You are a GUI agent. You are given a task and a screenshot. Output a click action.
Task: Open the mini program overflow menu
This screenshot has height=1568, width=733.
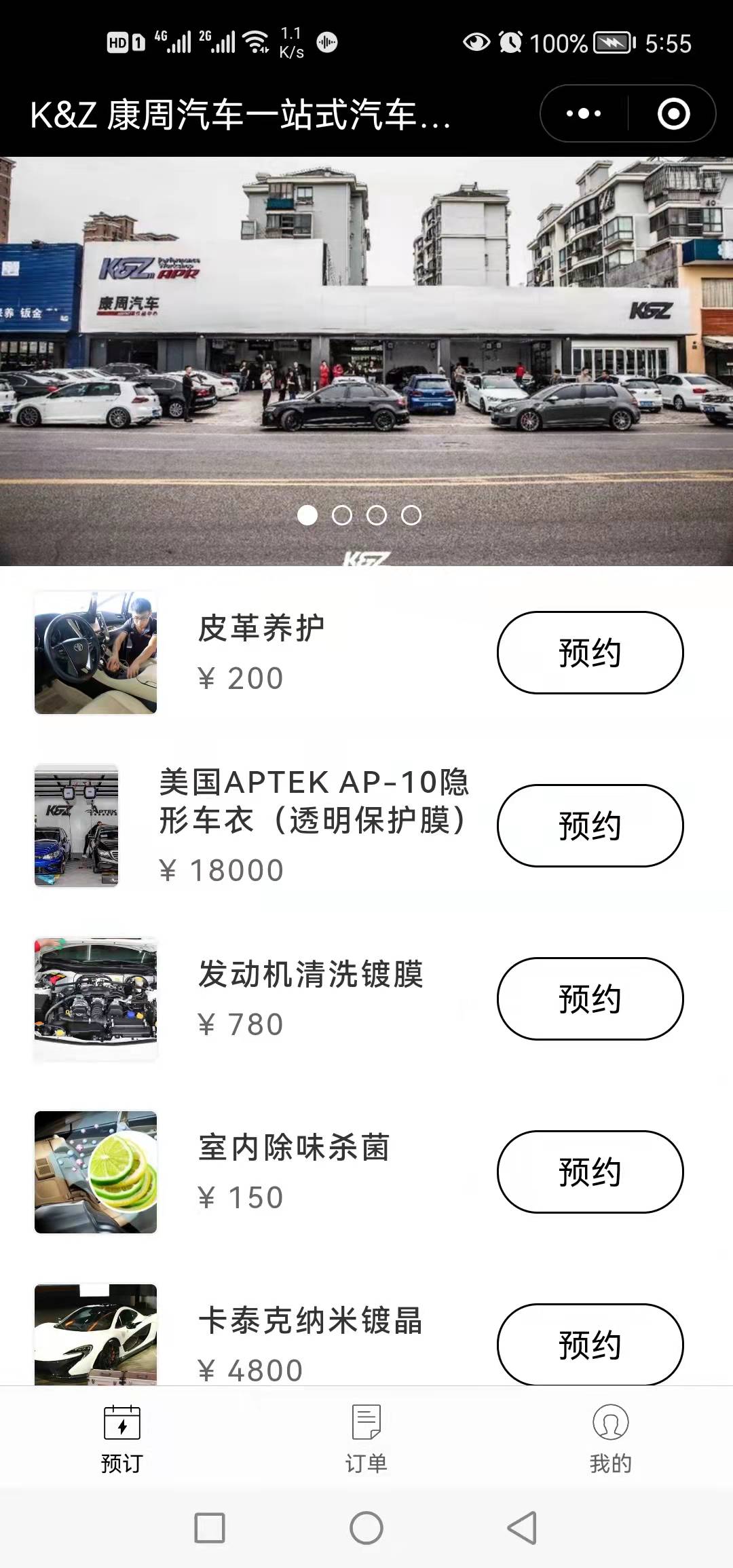point(584,113)
